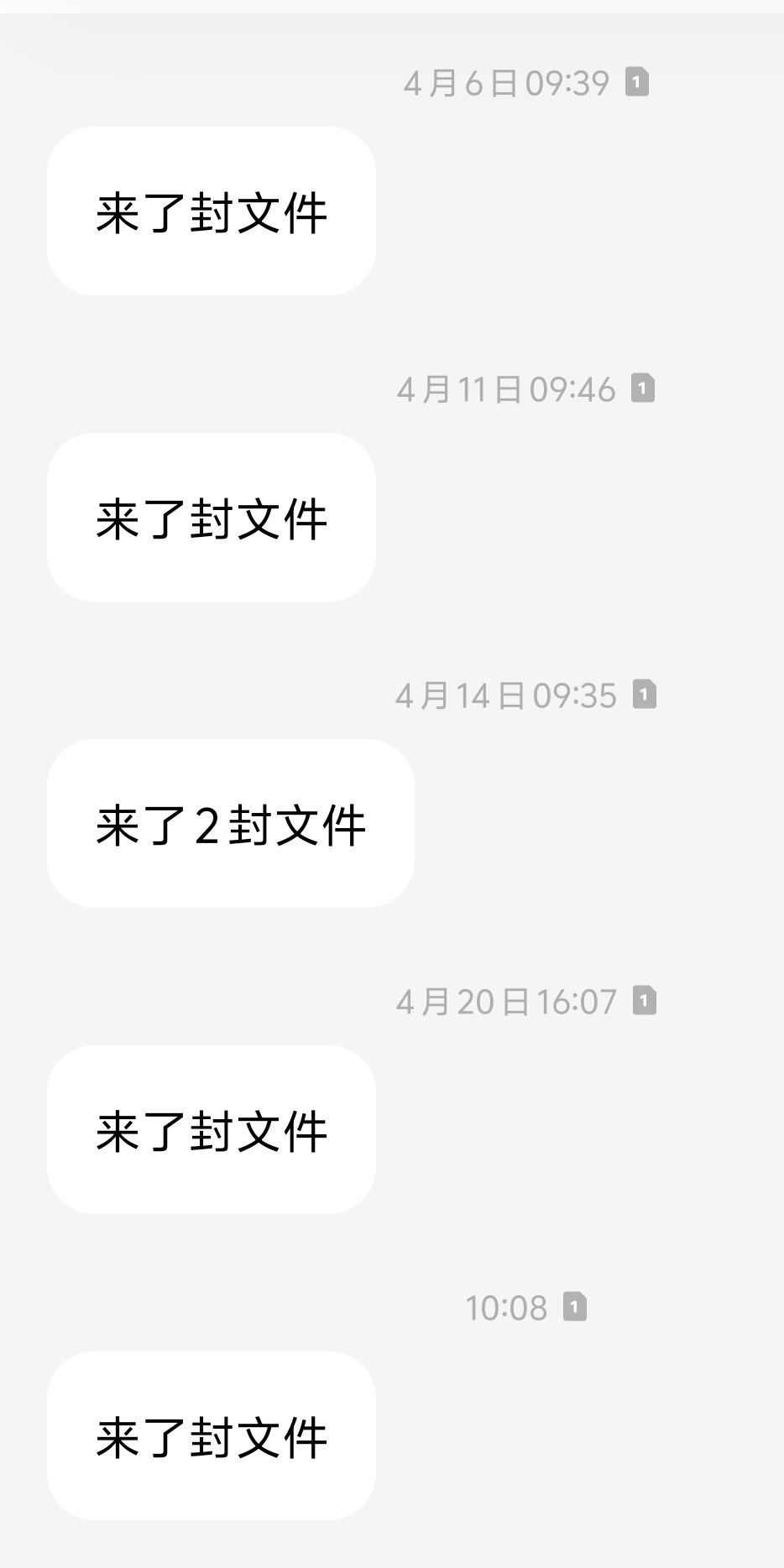Open the '来了封文件' message from 4月20日 16:07

[x=212, y=1129]
